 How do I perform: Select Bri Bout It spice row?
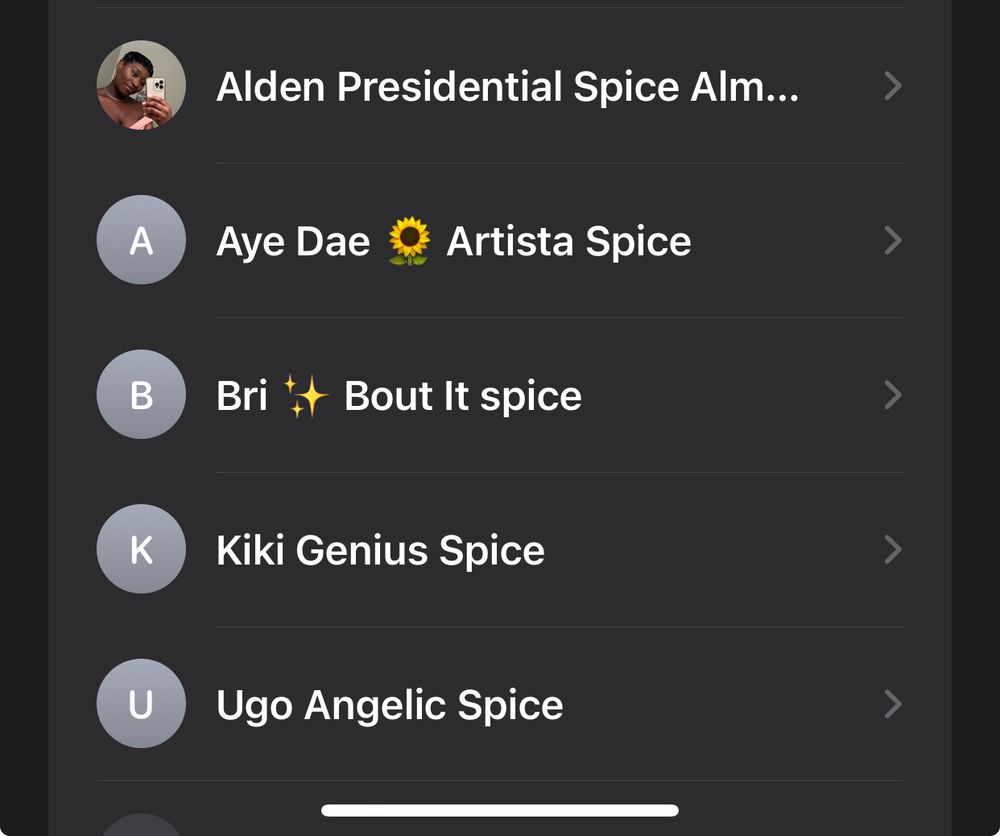pos(399,396)
